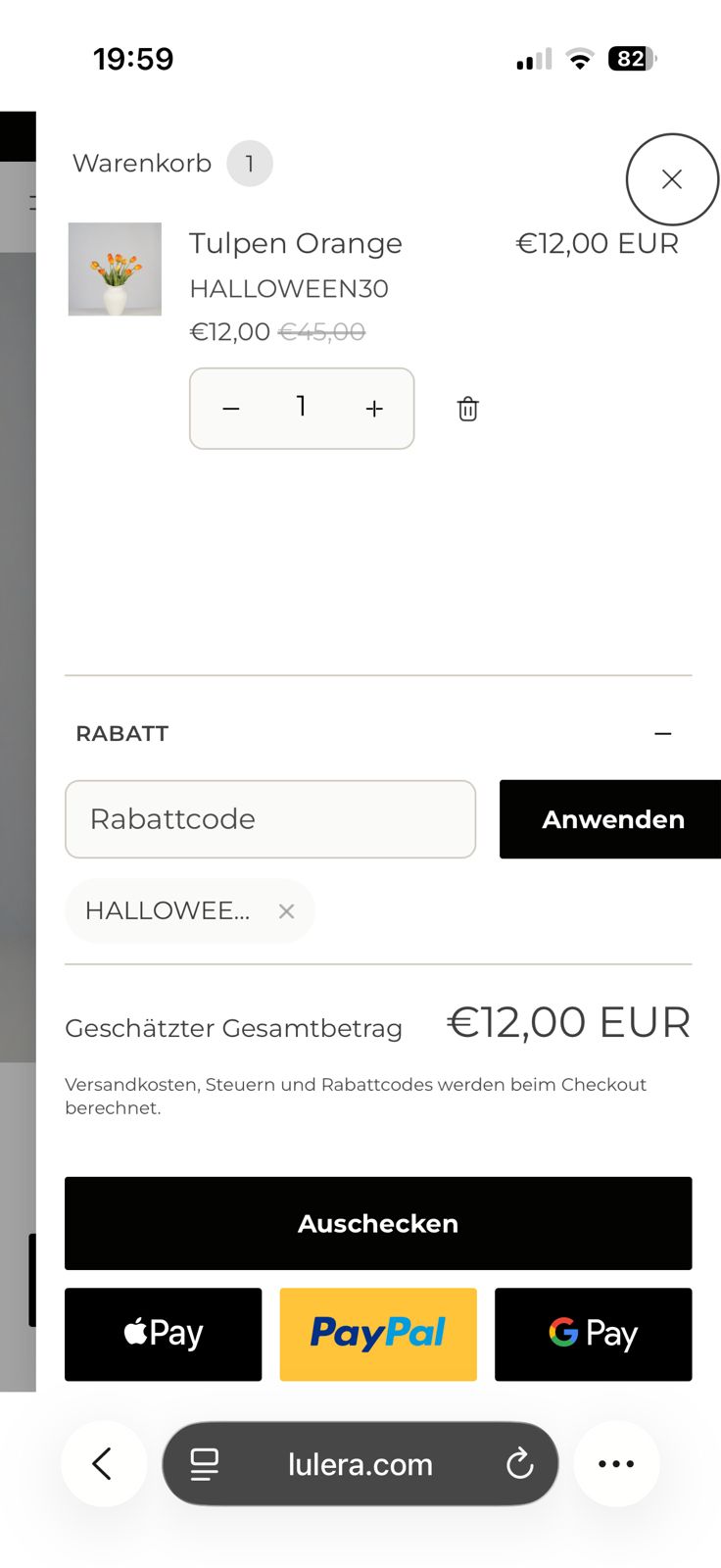The image size is (721, 1568).
Task: Collapse the Rabatt section
Action: (663, 733)
